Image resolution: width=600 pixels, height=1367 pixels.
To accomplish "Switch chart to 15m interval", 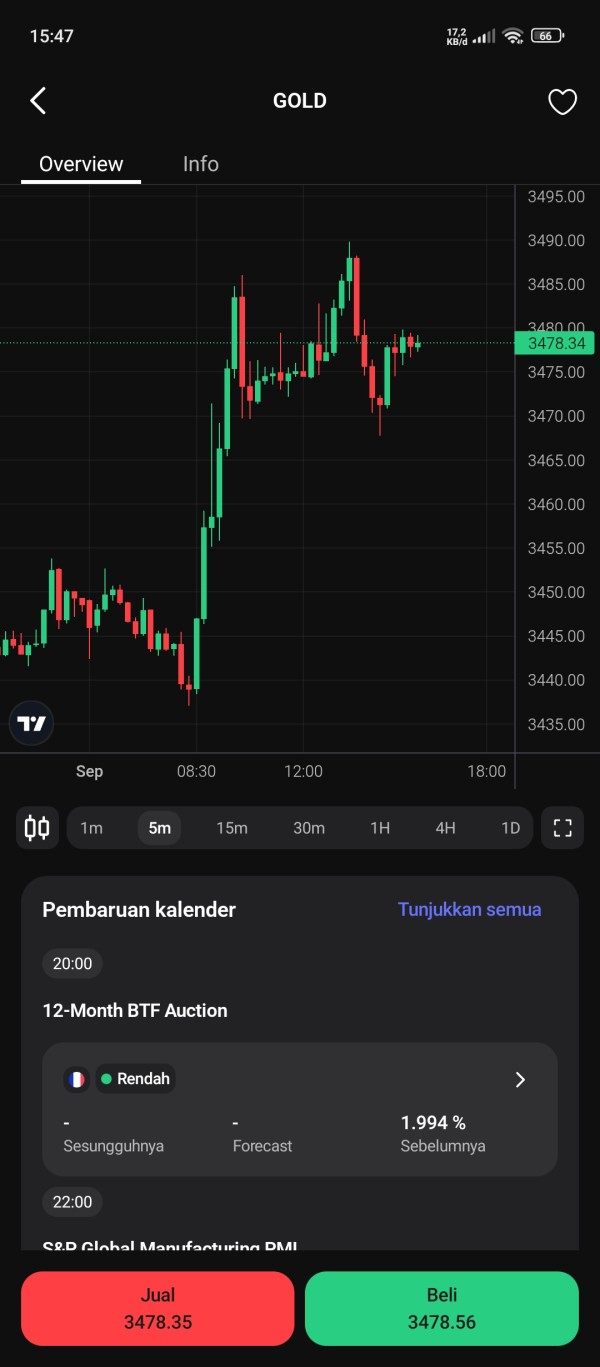I will click(232, 828).
